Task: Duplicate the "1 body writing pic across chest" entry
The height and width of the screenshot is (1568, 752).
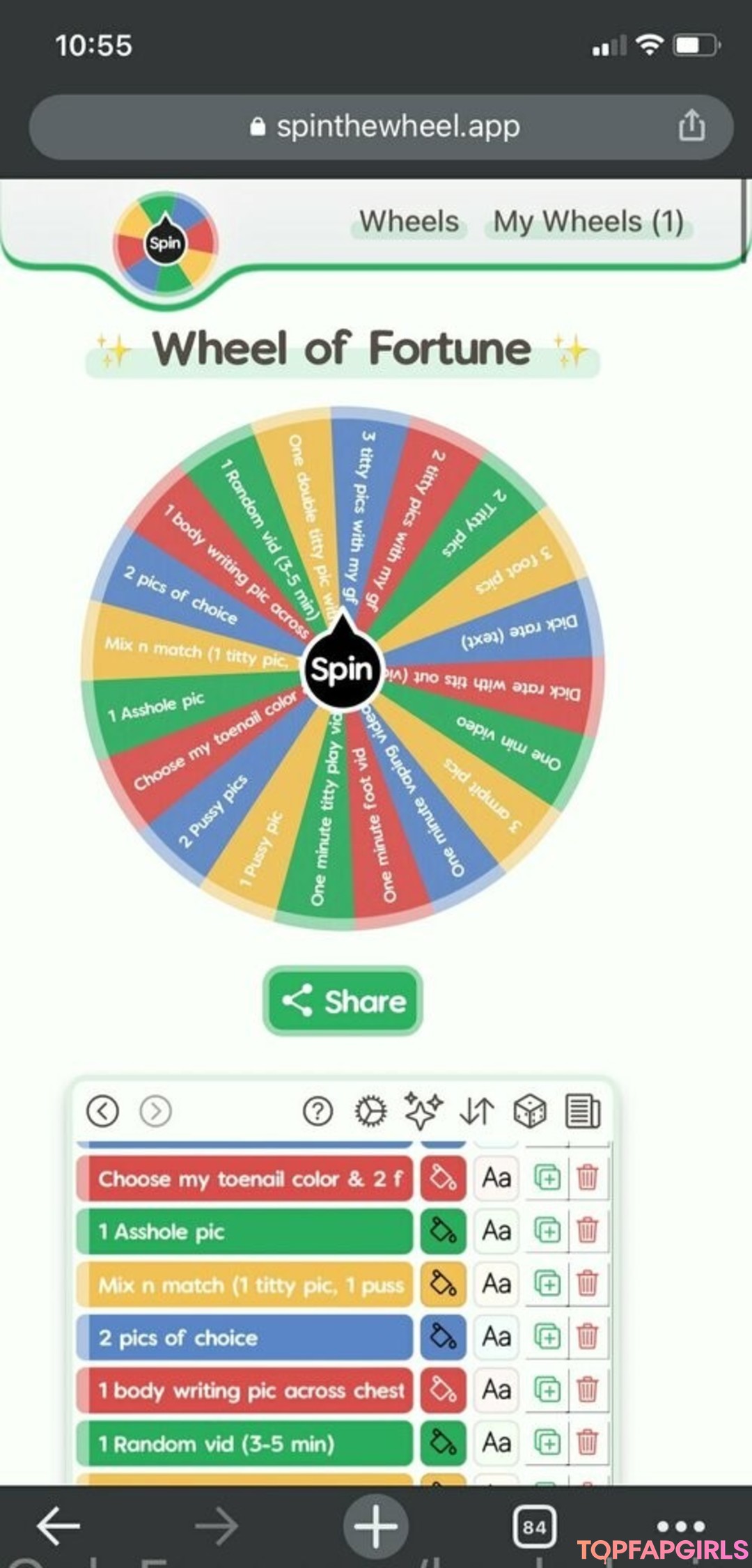Action: [x=547, y=1390]
